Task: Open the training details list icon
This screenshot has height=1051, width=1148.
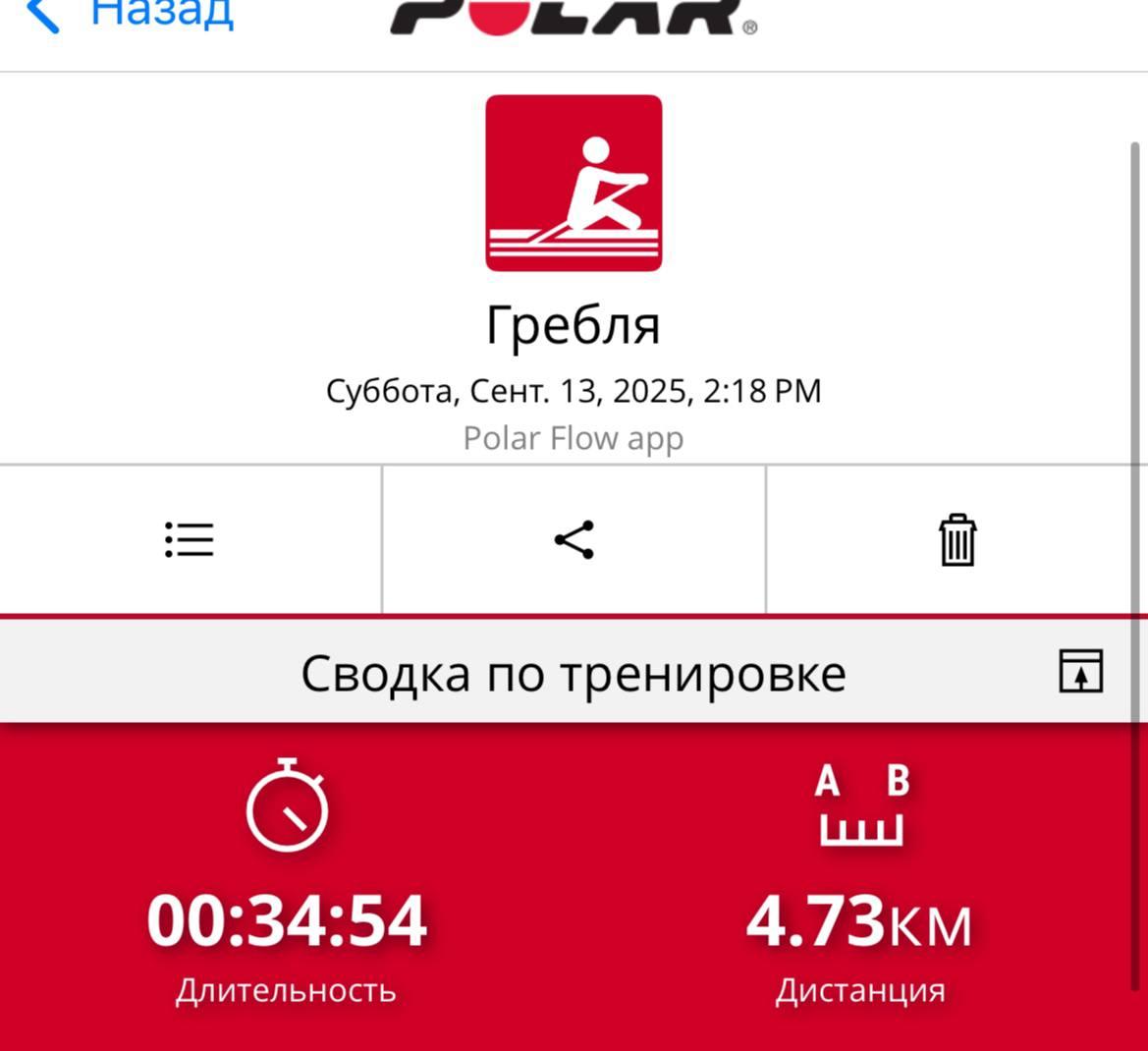Action: coord(190,540)
